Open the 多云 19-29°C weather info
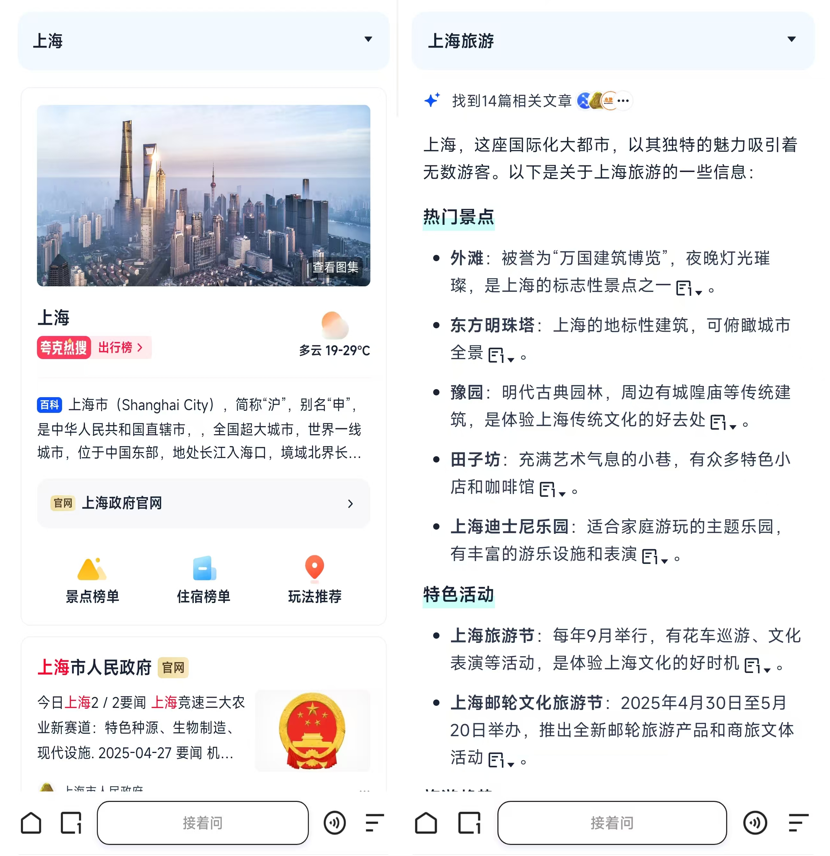The width and height of the screenshot is (830, 856). pos(334,335)
